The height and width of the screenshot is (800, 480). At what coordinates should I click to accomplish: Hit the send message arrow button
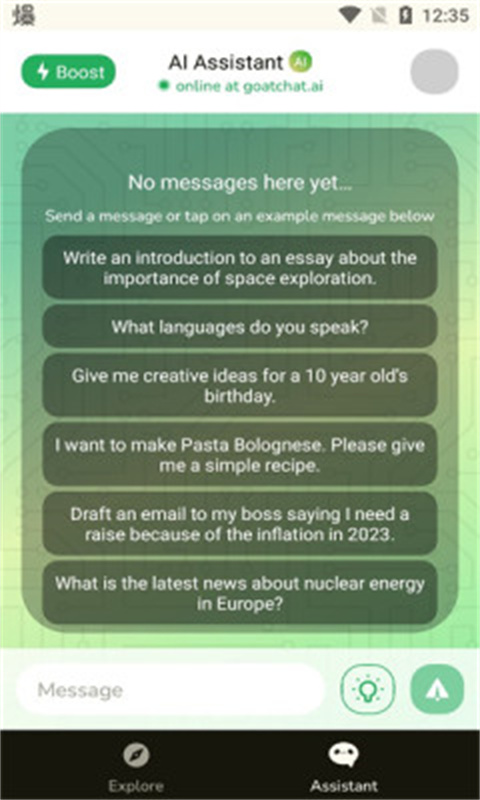437,689
